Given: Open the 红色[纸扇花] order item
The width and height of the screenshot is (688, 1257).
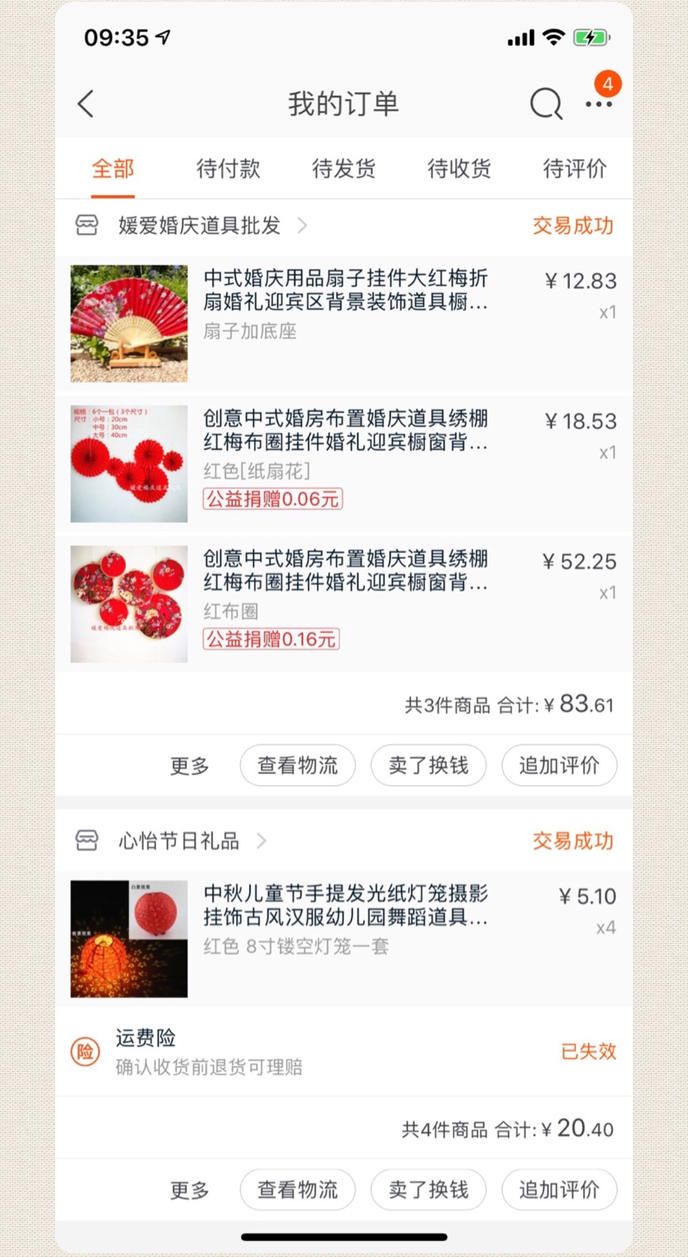Looking at the screenshot, I should (x=344, y=464).
